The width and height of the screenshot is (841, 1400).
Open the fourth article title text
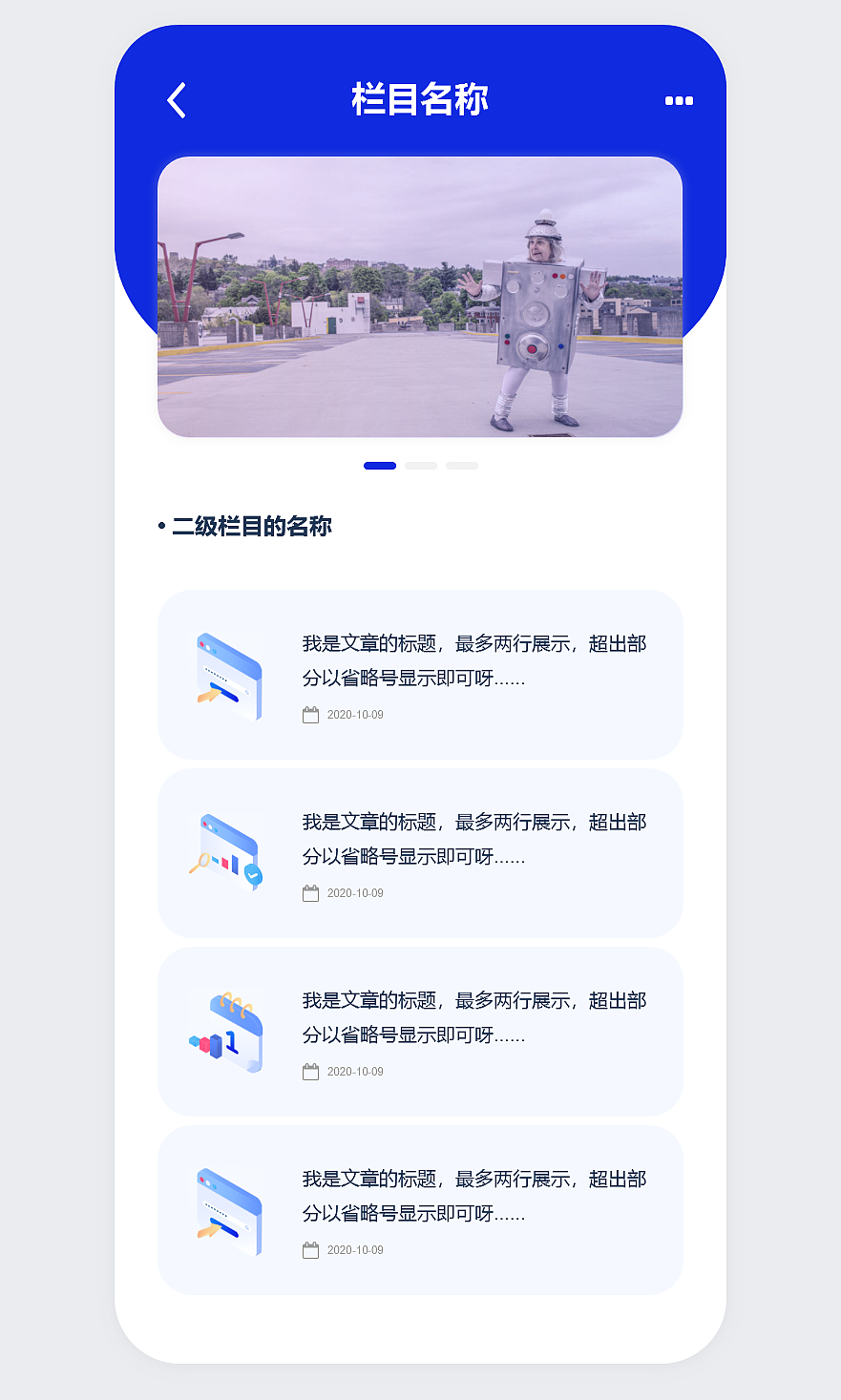coord(472,1196)
